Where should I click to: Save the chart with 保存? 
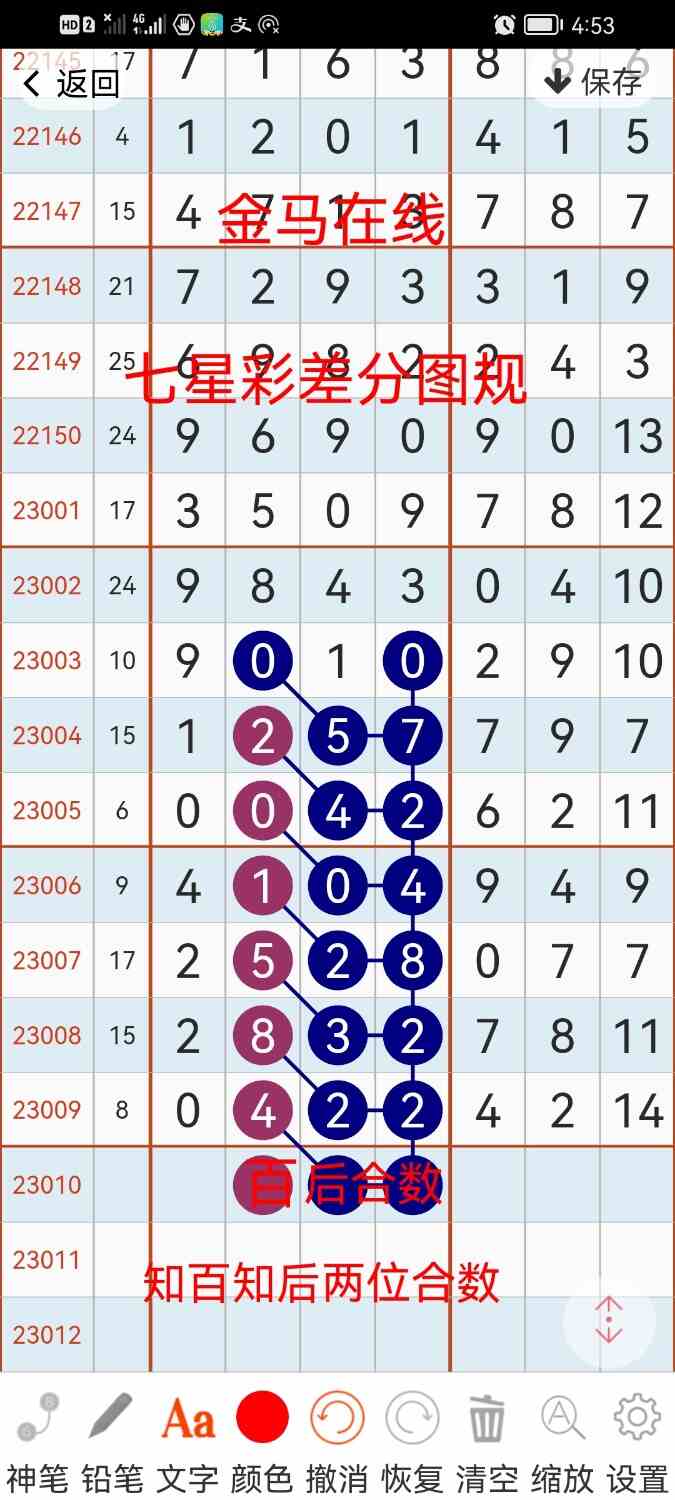point(592,82)
